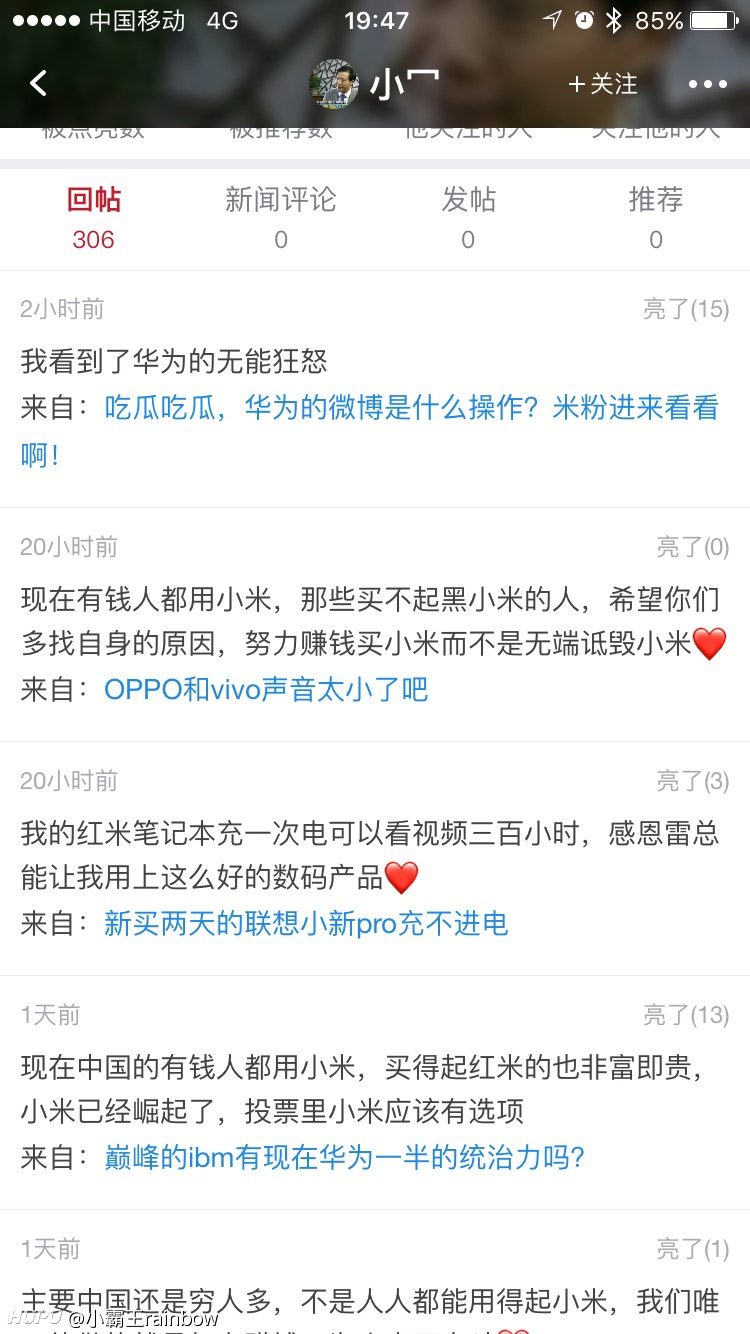This screenshot has width=750, height=1334.
Task: Go back using the top-left arrow
Action: (x=38, y=83)
